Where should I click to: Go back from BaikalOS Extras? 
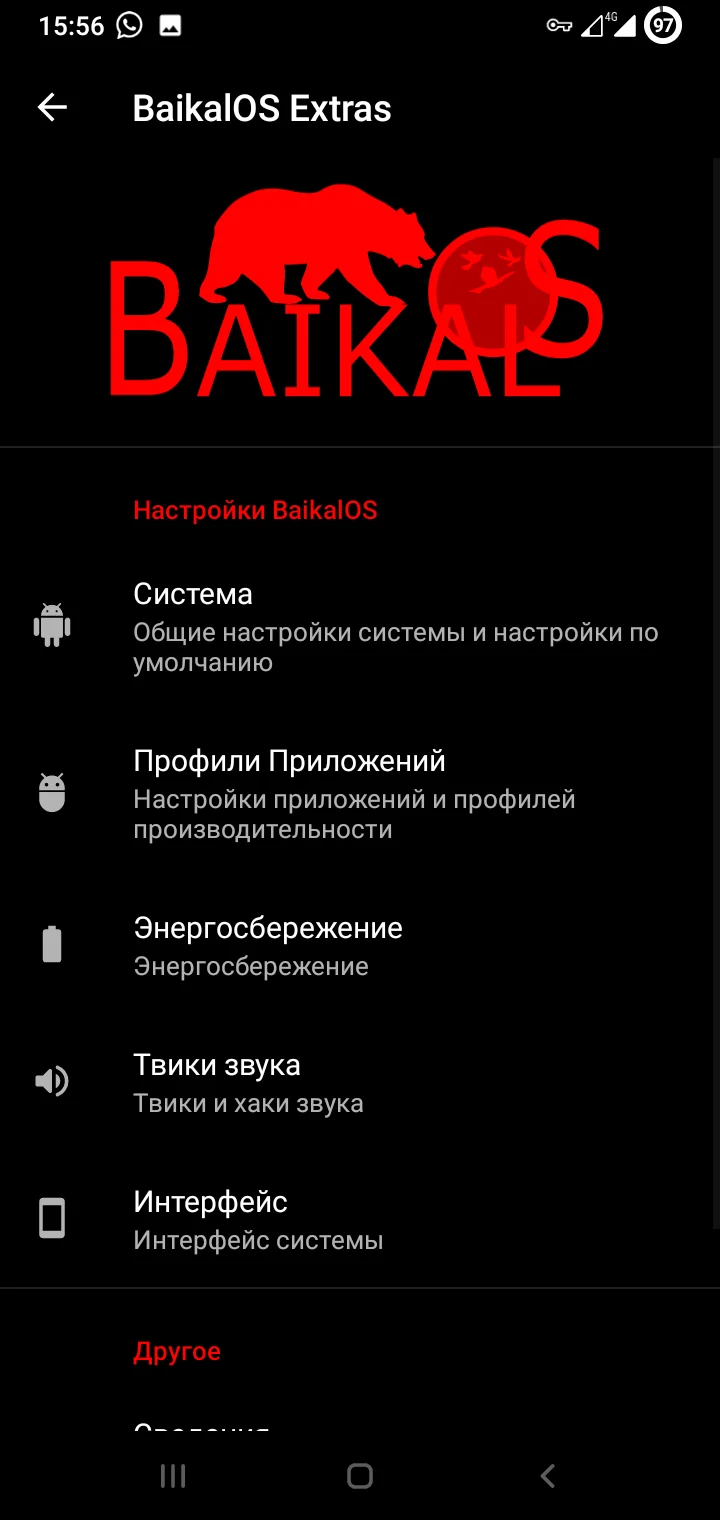[52, 108]
